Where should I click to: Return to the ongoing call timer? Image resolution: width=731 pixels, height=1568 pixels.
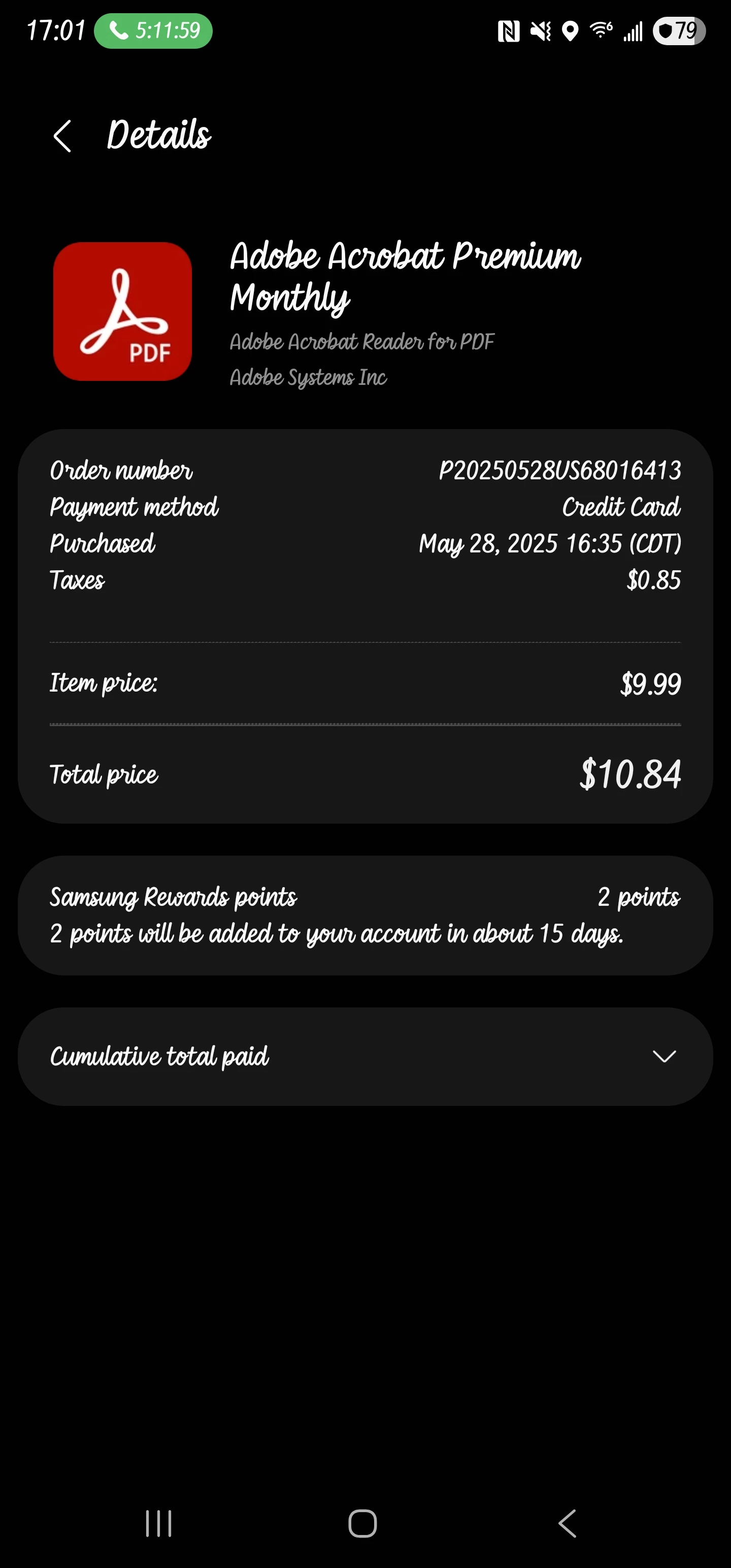coord(153,30)
